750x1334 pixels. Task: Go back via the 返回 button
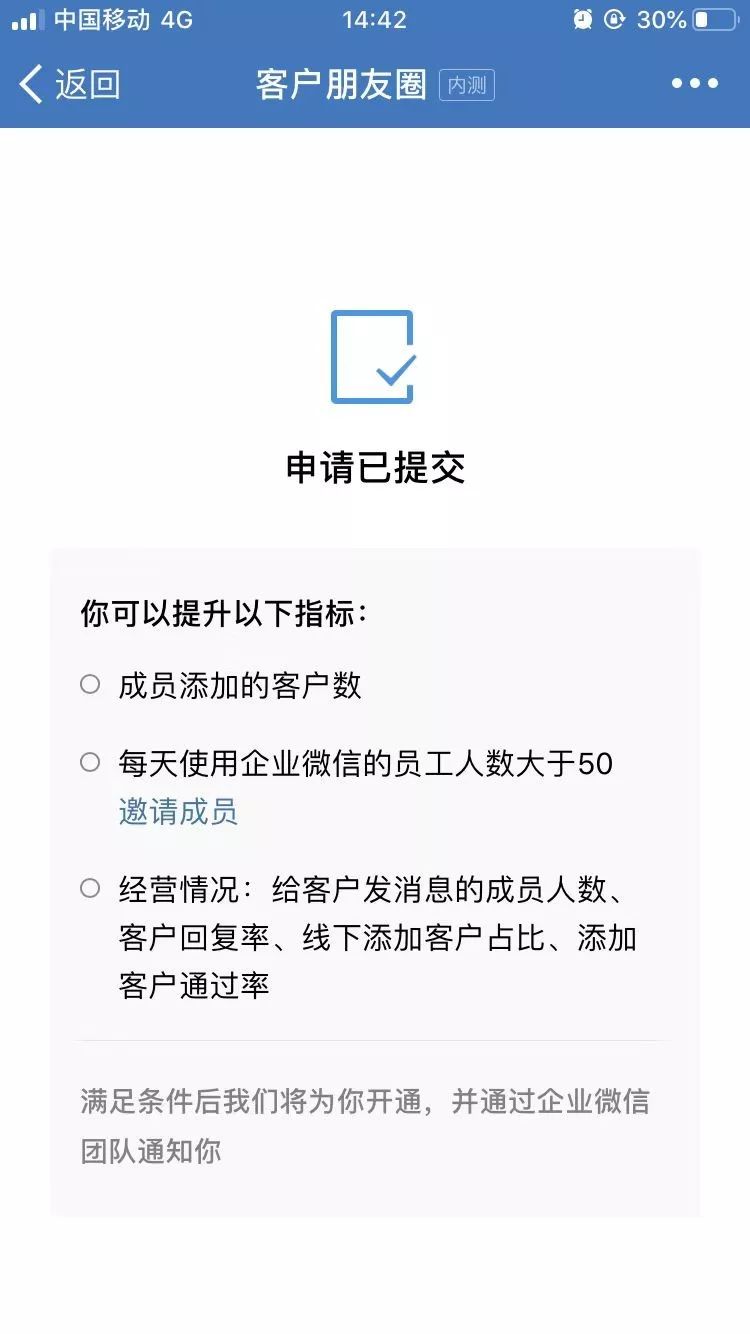tap(70, 84)
